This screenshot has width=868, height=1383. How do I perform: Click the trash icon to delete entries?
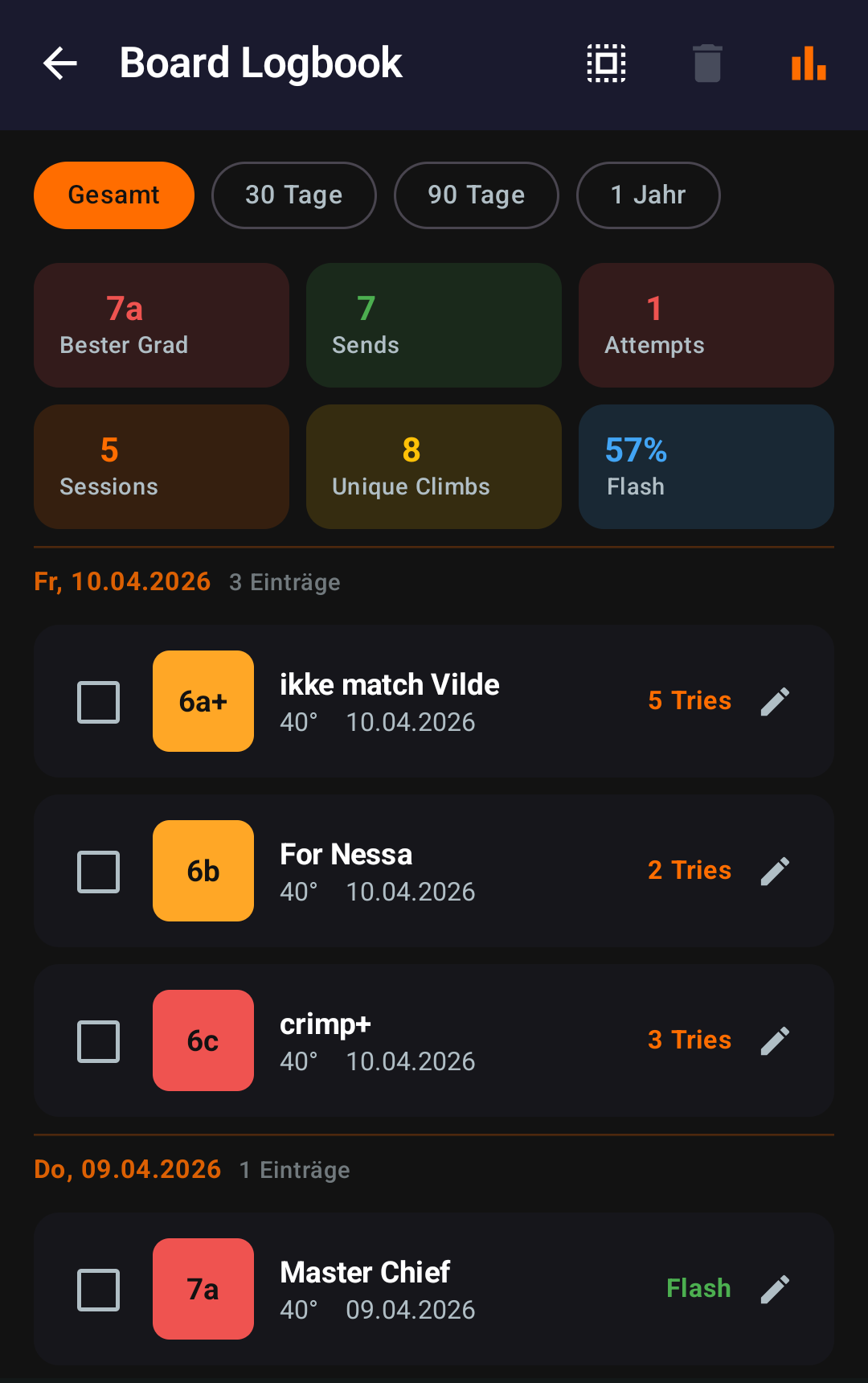(x=706, y=64)
